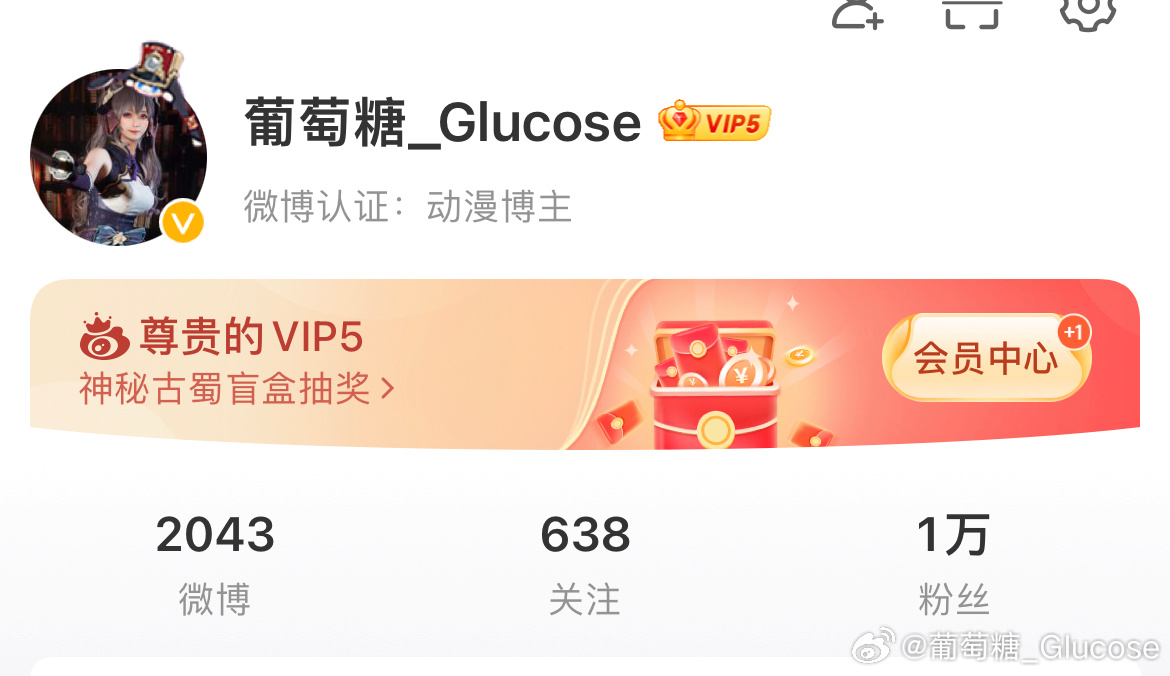1170x676 pixels.
Task: Tap the profile avatar of 葡萄糖_Glucose
Action: tap(118, 157)
